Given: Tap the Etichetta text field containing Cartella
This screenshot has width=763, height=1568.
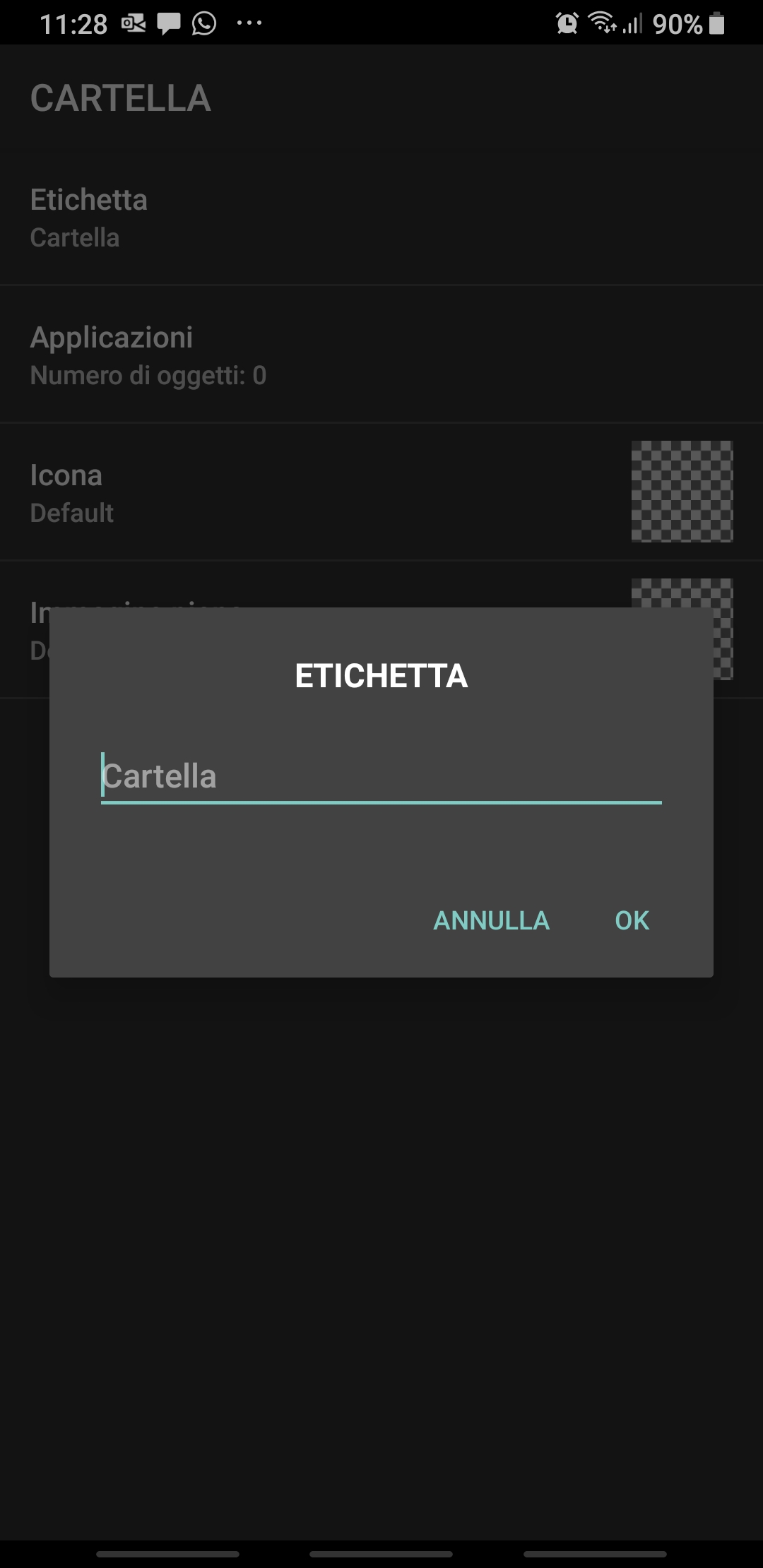Looking at the screenshot, I should tap(381, 777).
